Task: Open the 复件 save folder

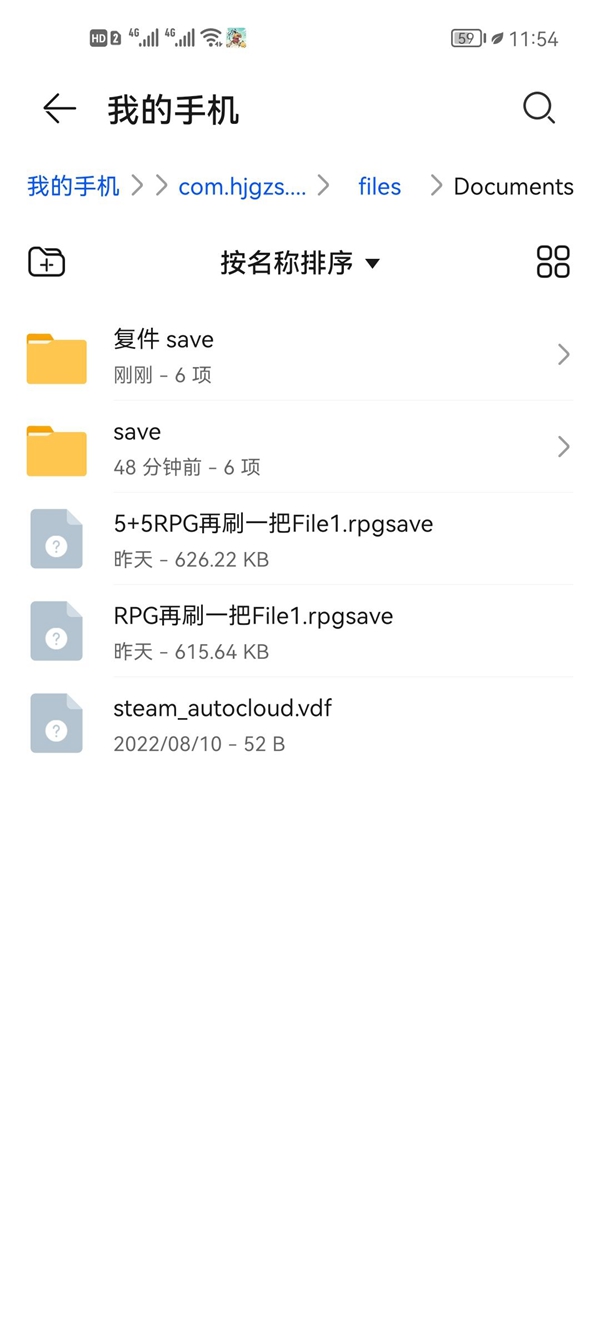Action: (x=300, y=355)
